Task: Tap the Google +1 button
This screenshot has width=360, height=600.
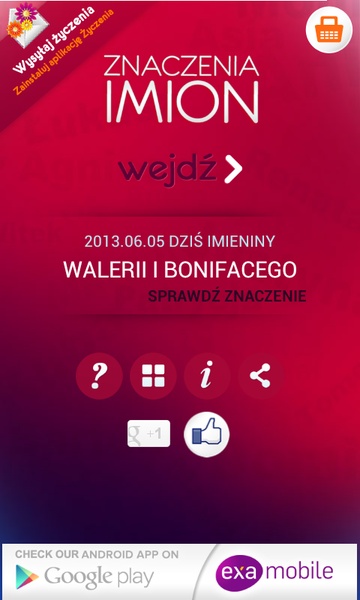Action: coord(149,434)
